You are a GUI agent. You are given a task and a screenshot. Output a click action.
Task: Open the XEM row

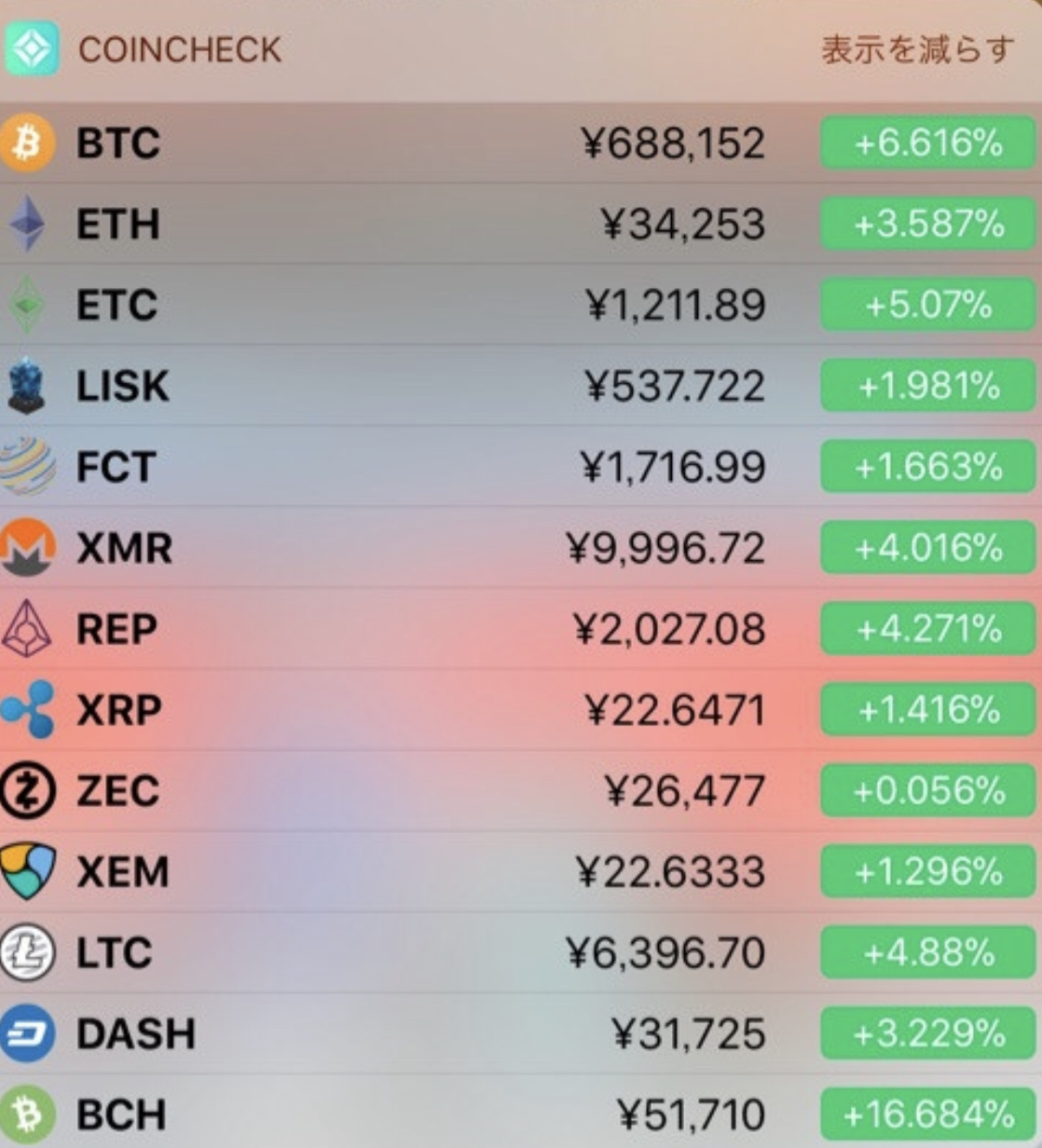[x=520, y=872]
